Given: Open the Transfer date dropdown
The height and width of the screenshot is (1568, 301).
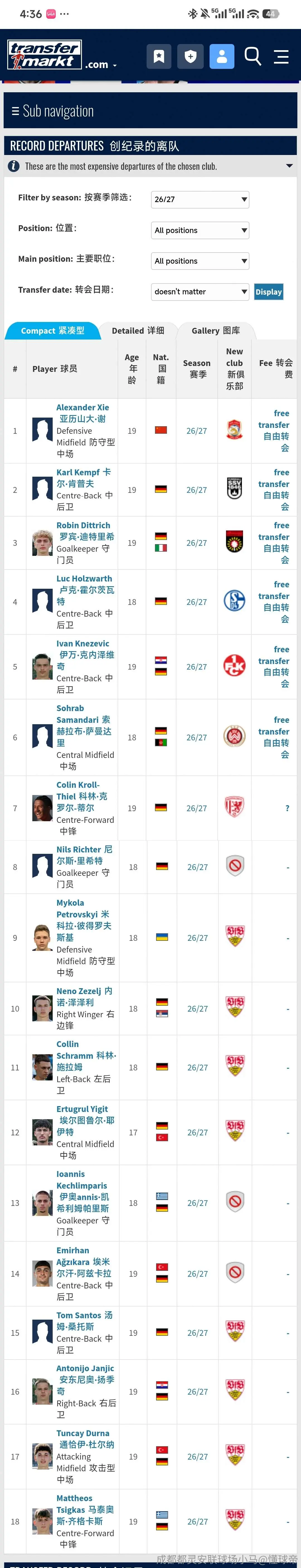Looking at the screenshot, I should [x=200, y=292].
